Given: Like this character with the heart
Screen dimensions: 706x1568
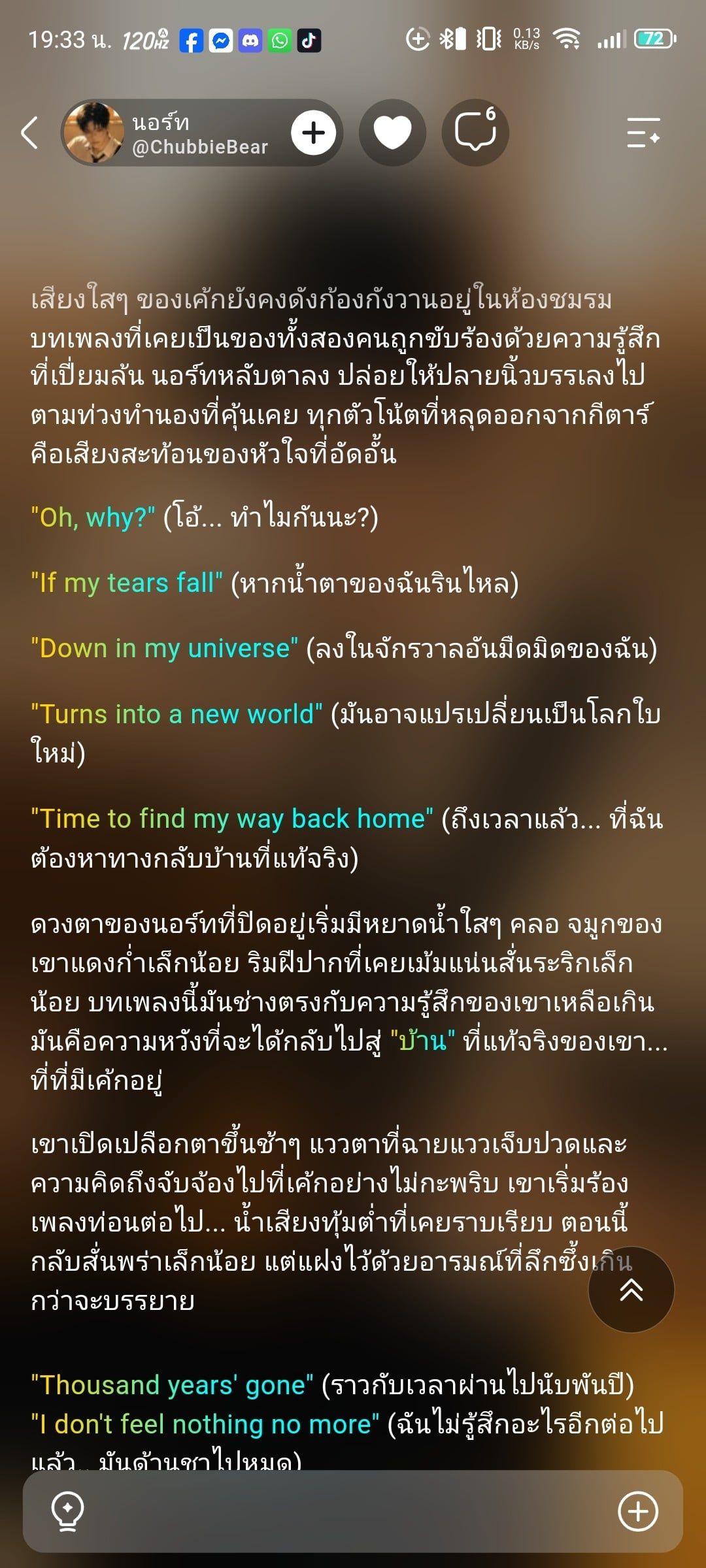Looking at the screenshot, I should click(392, 133).
